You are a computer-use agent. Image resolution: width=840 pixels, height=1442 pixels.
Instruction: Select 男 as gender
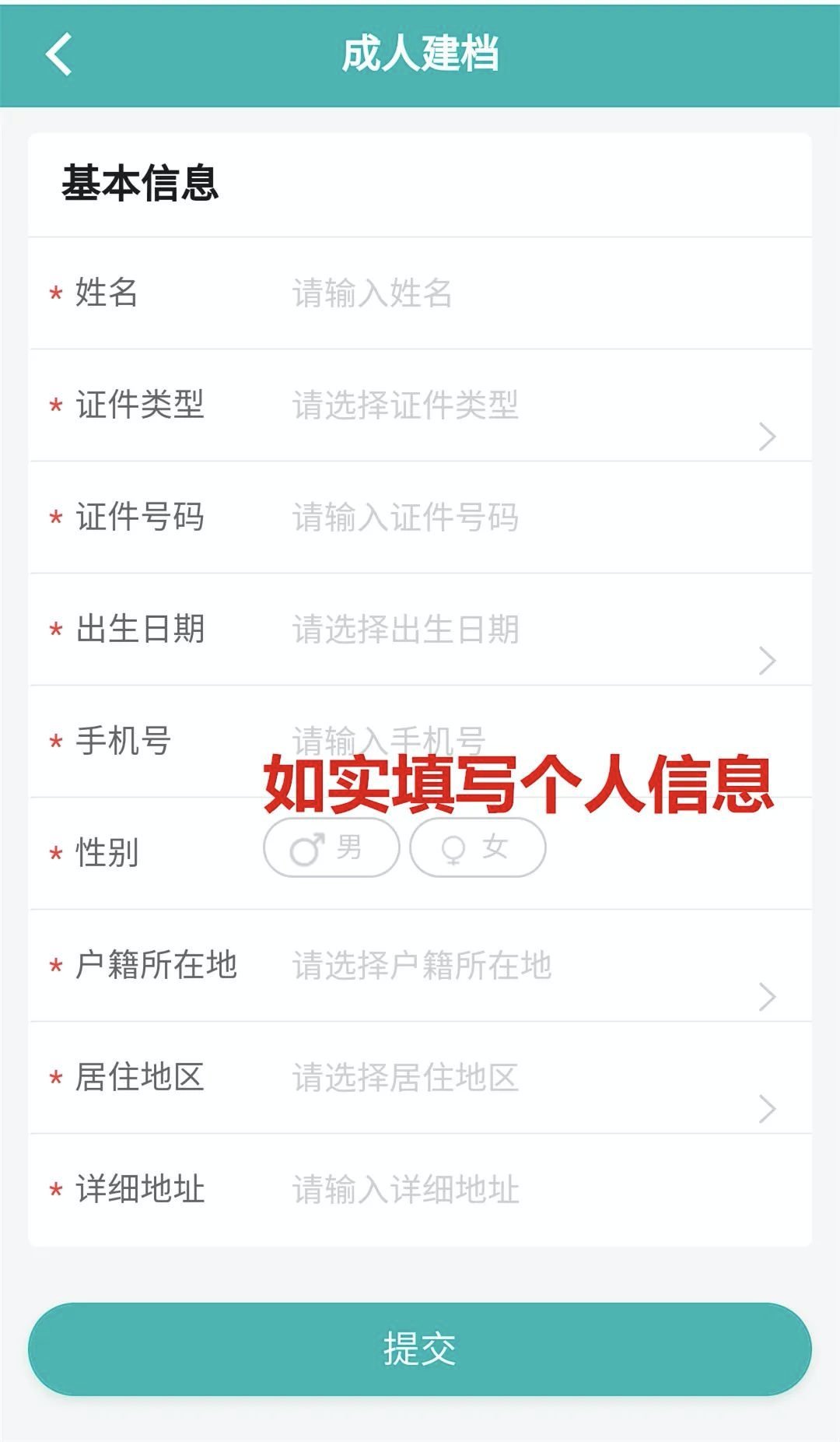pyautogui.click(x=331, y=847)
